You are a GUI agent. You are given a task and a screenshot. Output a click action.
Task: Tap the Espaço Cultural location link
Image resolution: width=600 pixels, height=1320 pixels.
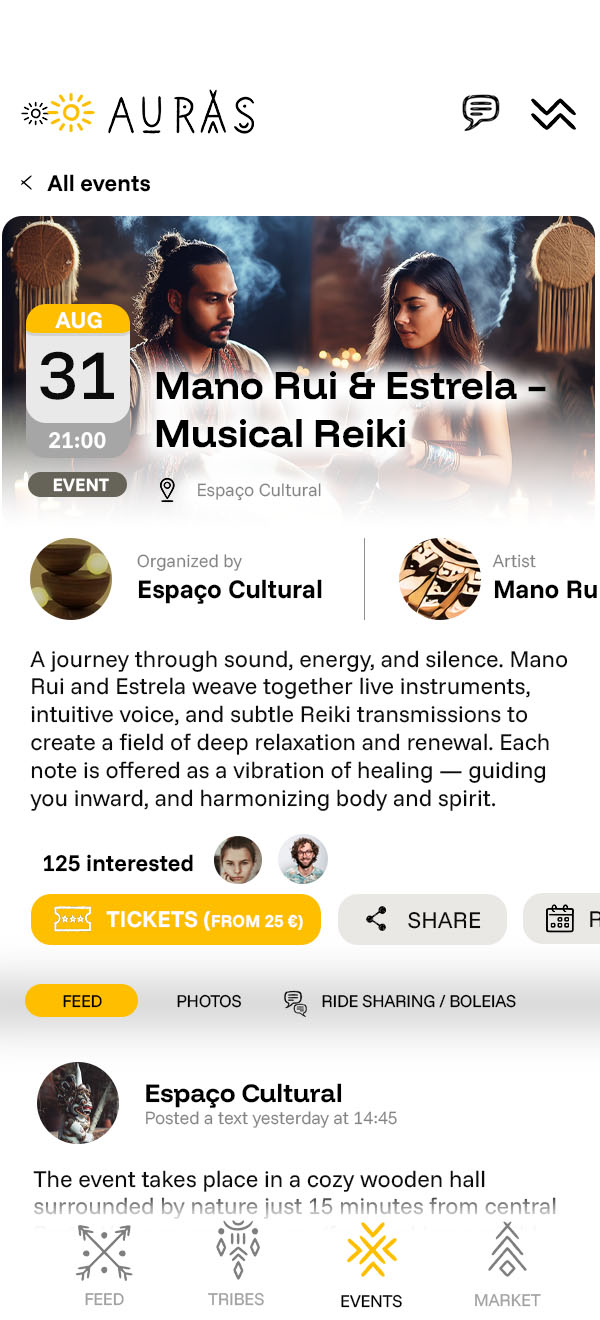(x=258, y=490)
